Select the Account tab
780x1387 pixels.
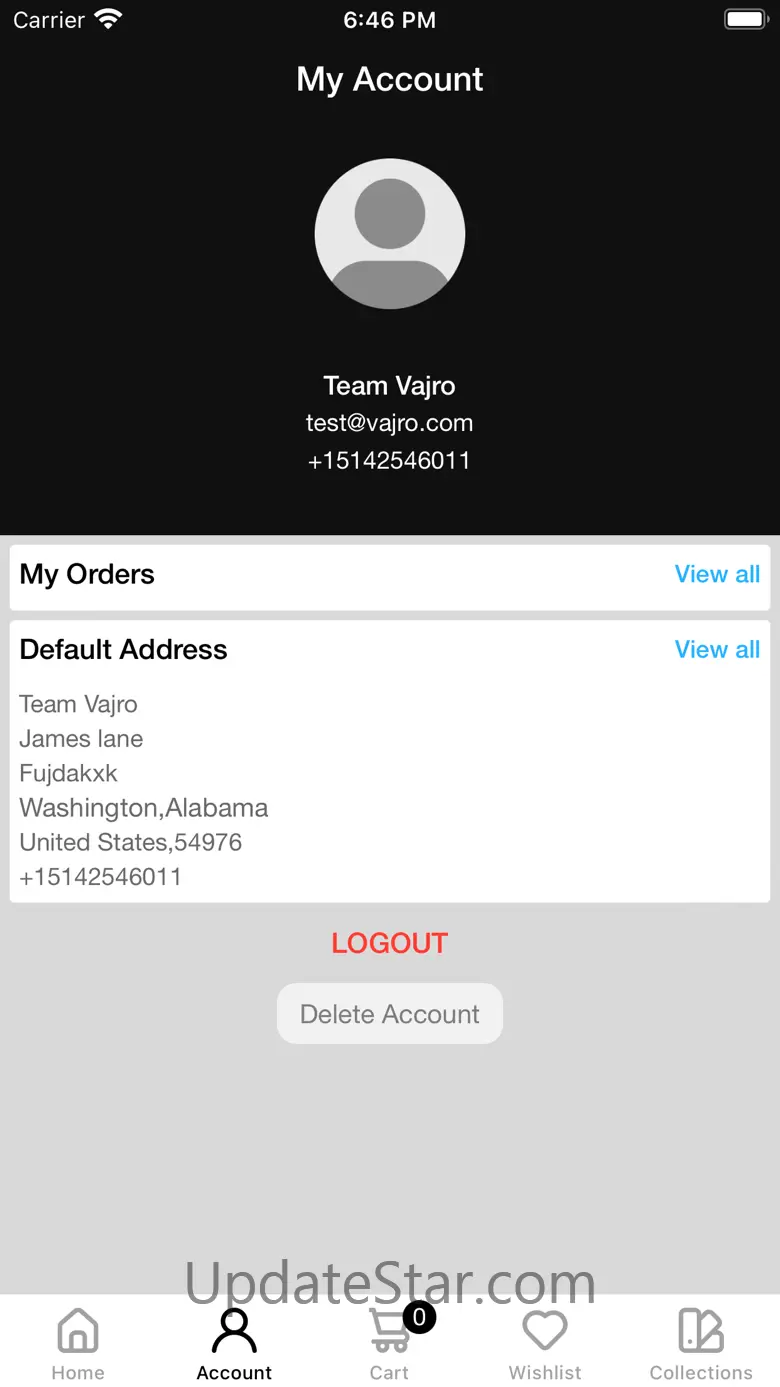tap(234, 1344)
